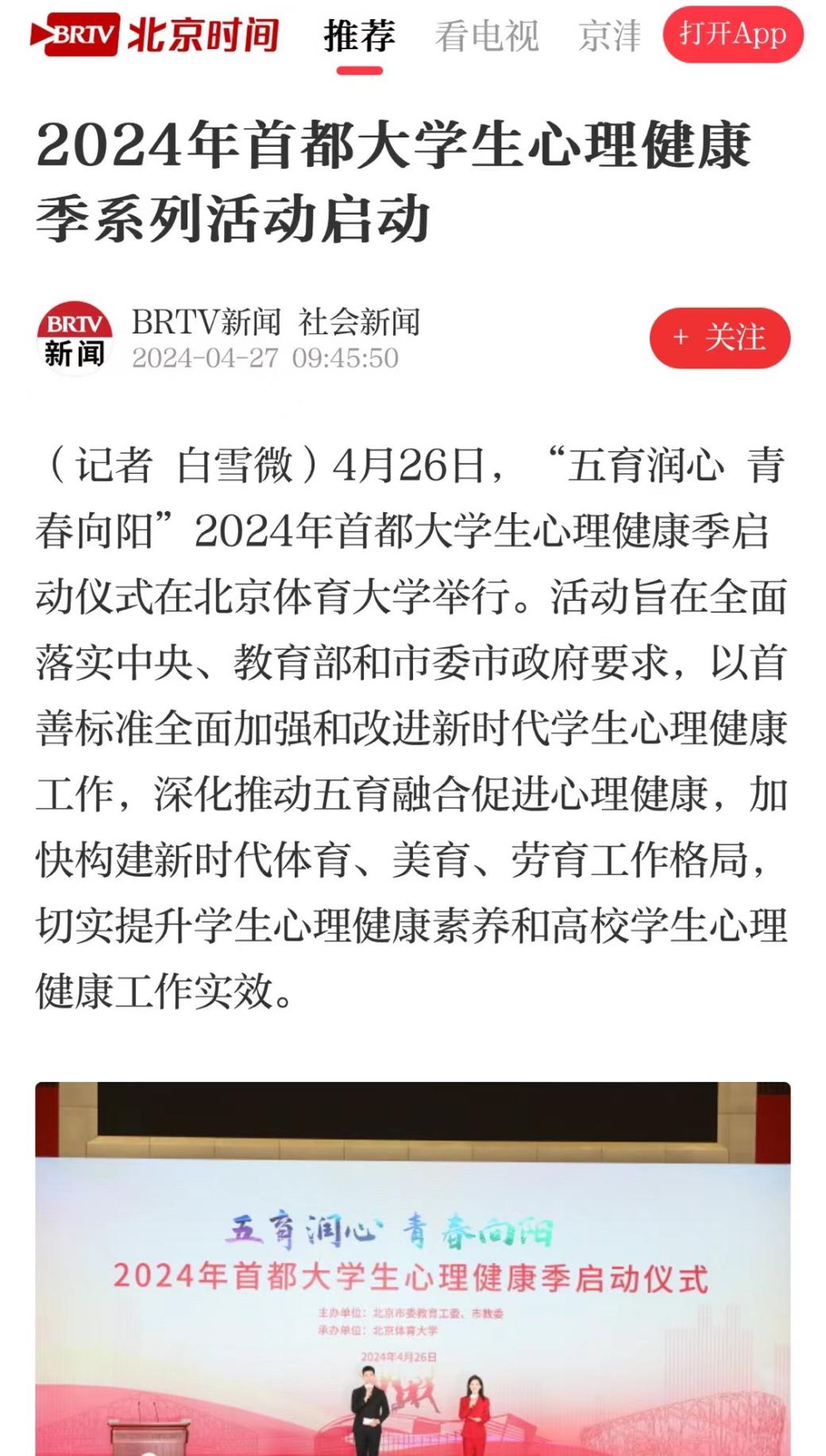Open the 北京时间 home logo

155,35
